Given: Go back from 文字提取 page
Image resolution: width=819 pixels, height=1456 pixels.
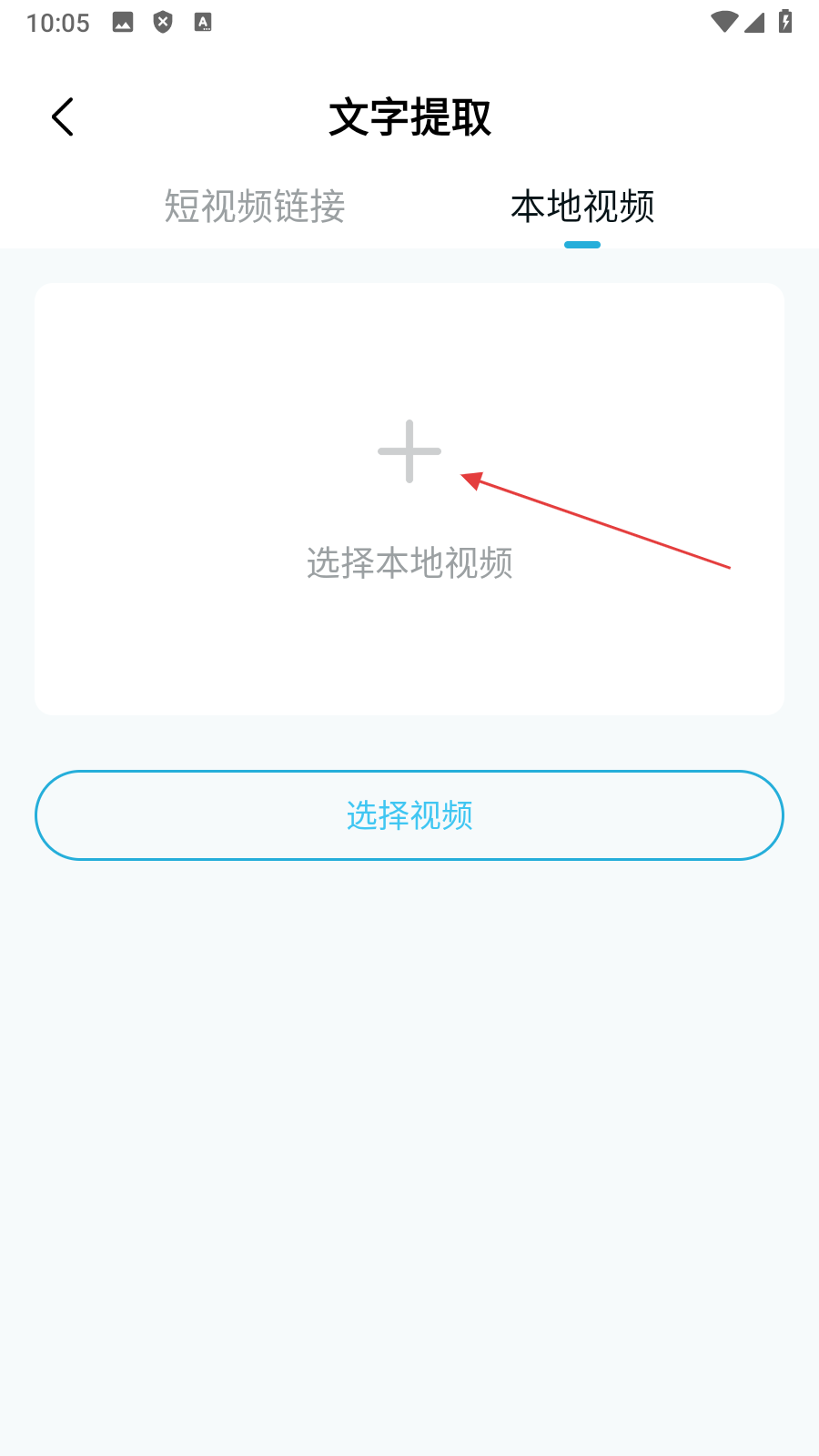Looking at the screenshot, I should (x=62, y=117).
